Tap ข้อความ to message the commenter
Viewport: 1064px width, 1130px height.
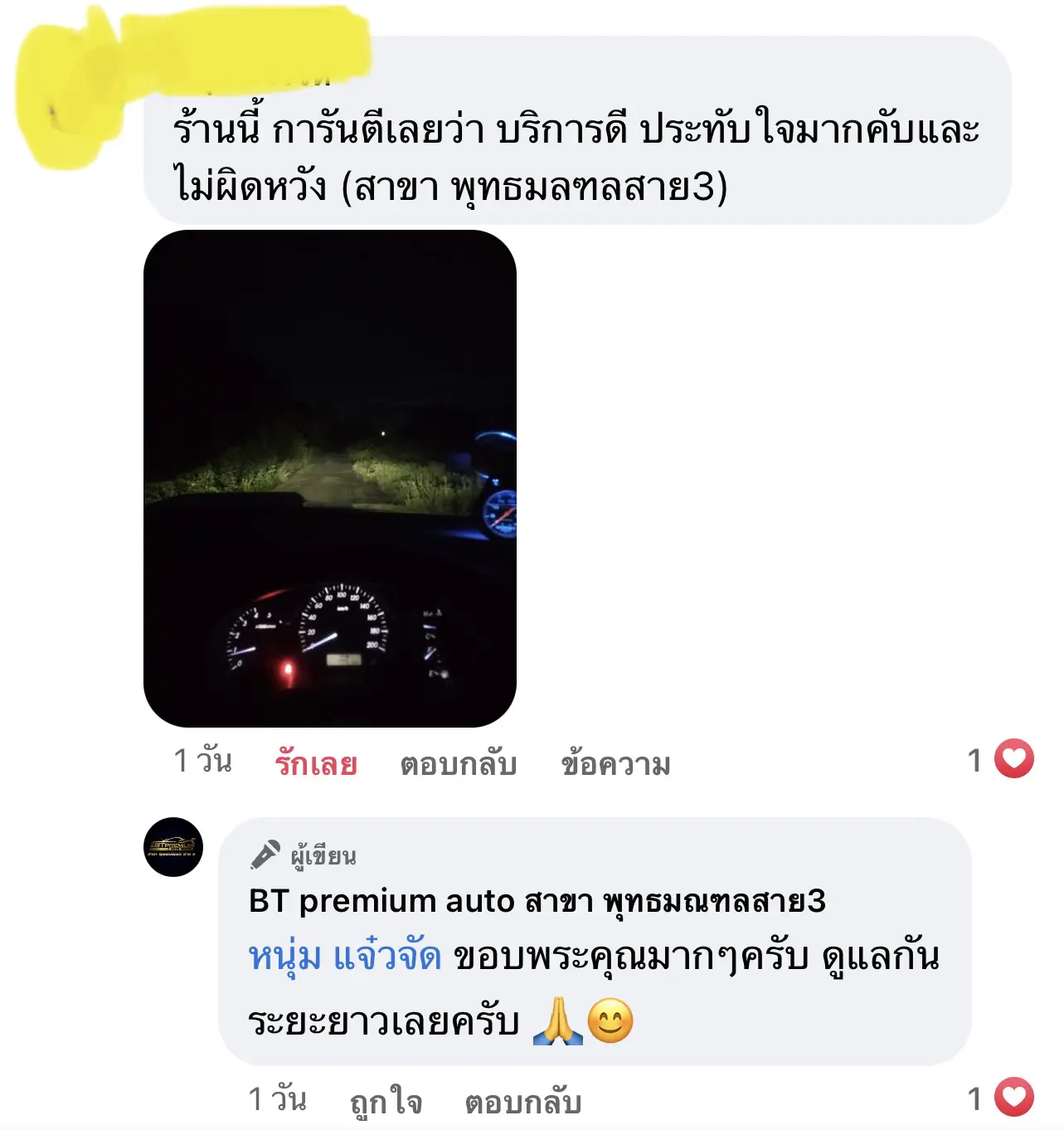coord(615,763)
